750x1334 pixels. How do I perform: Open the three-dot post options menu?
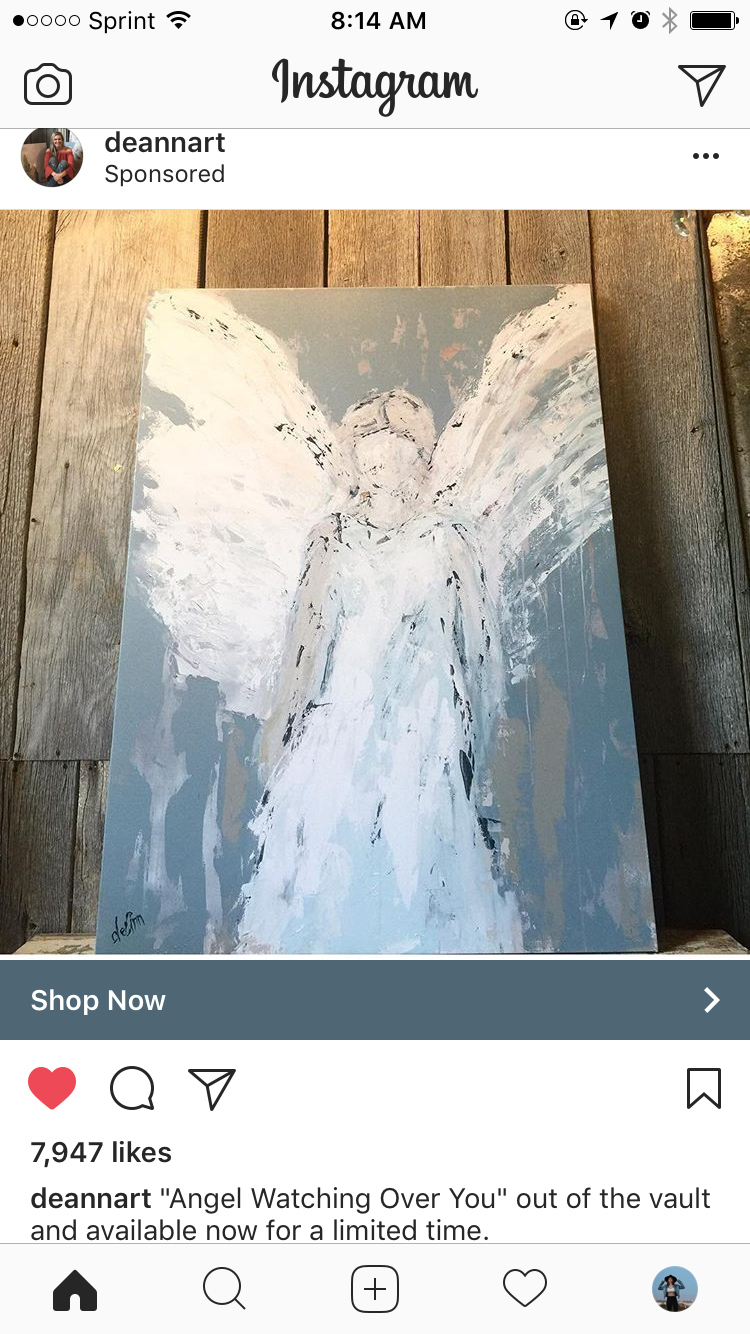[706, 156]
